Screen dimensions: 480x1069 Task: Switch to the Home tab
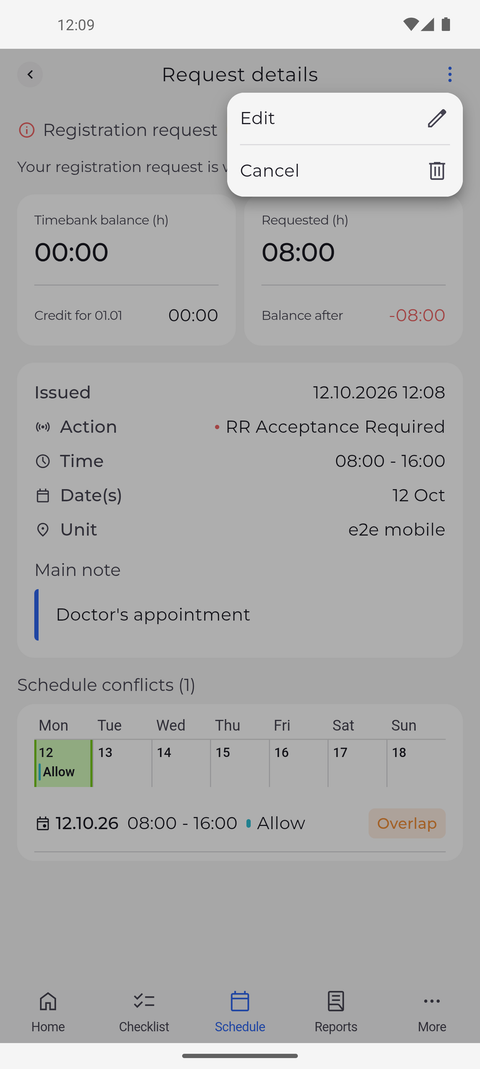coord(48,1012)
